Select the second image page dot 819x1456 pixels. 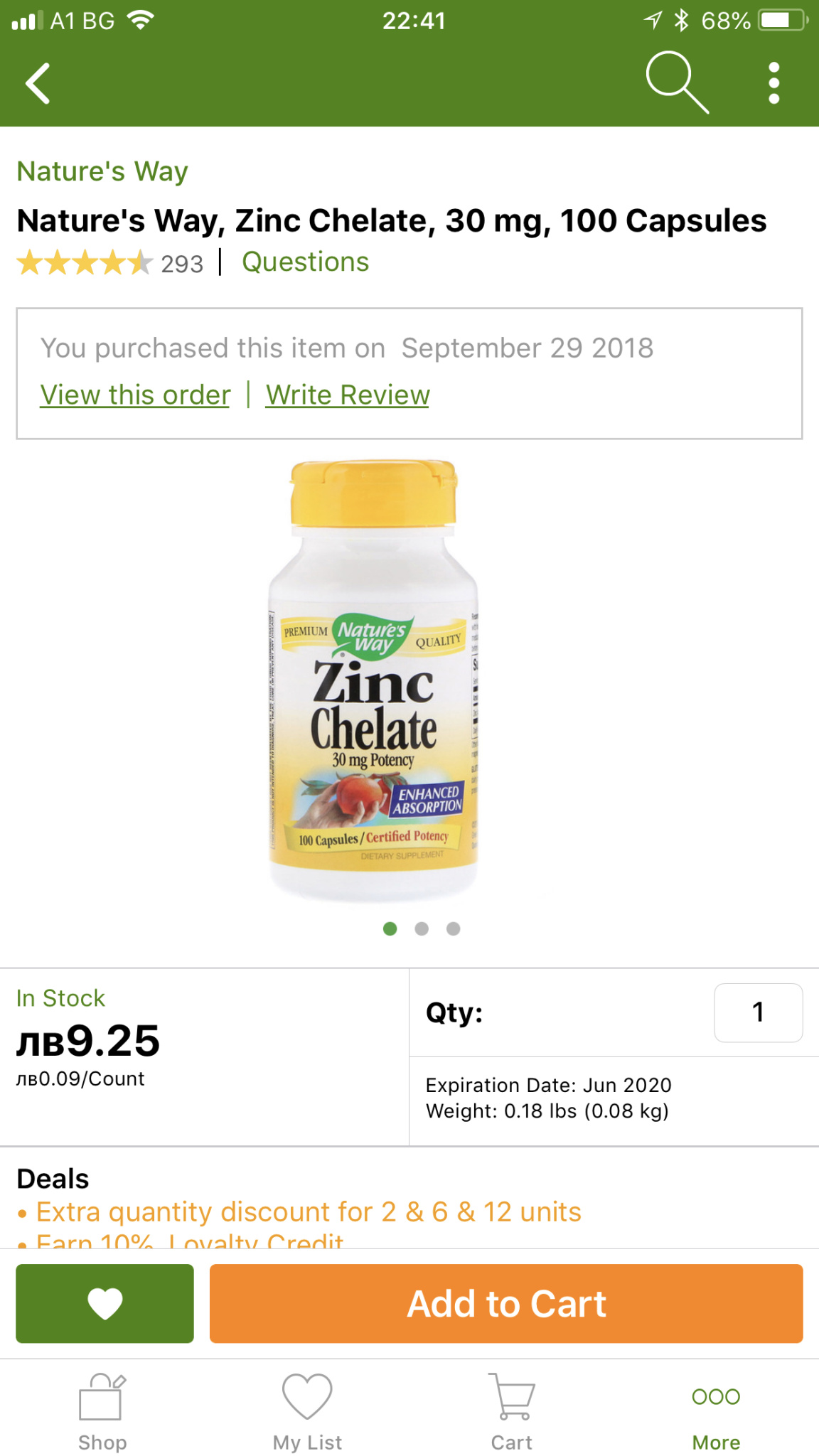point(422,928)
